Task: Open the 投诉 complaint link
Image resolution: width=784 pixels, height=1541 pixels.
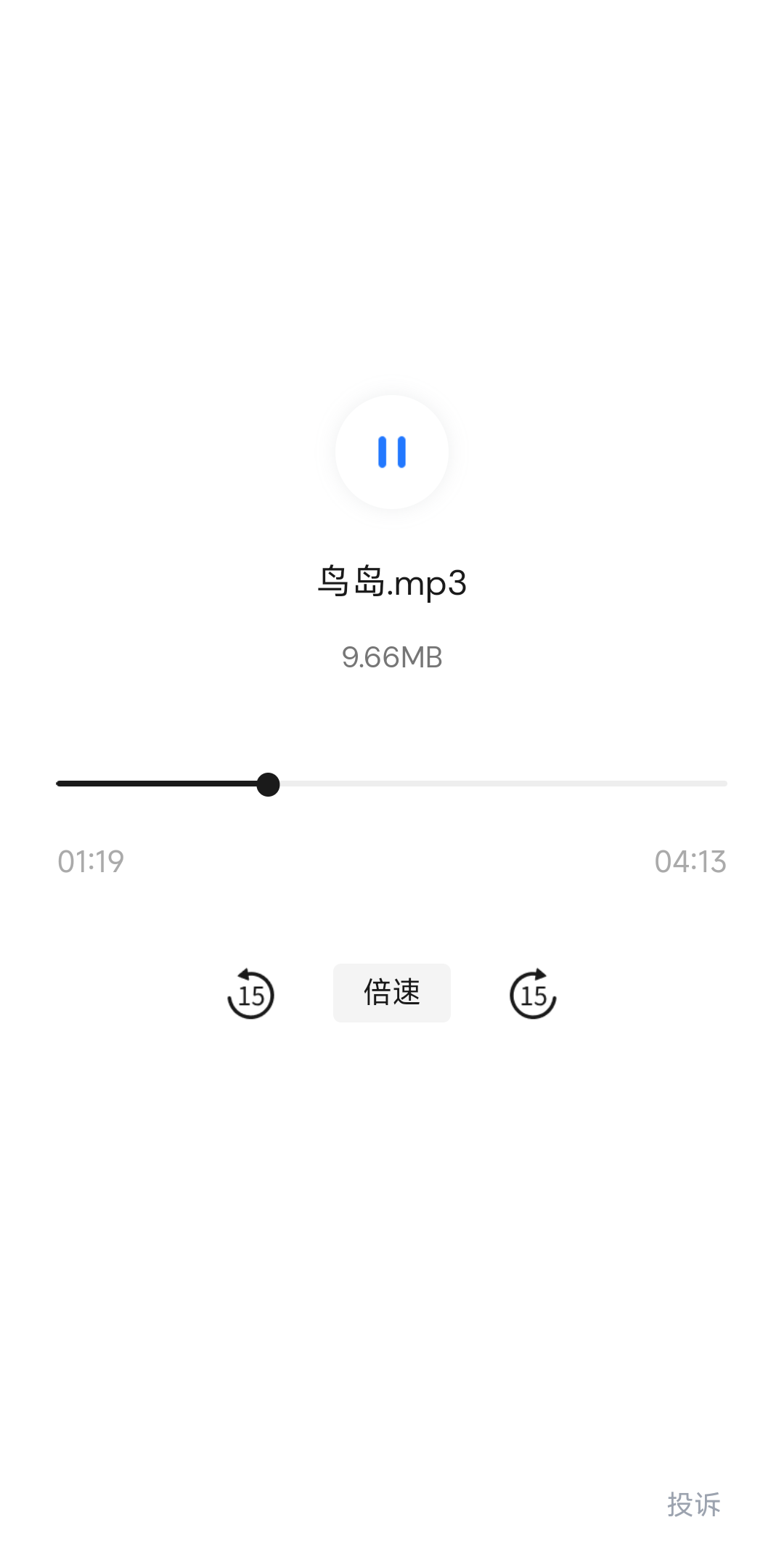Action: click(694, 1504)
